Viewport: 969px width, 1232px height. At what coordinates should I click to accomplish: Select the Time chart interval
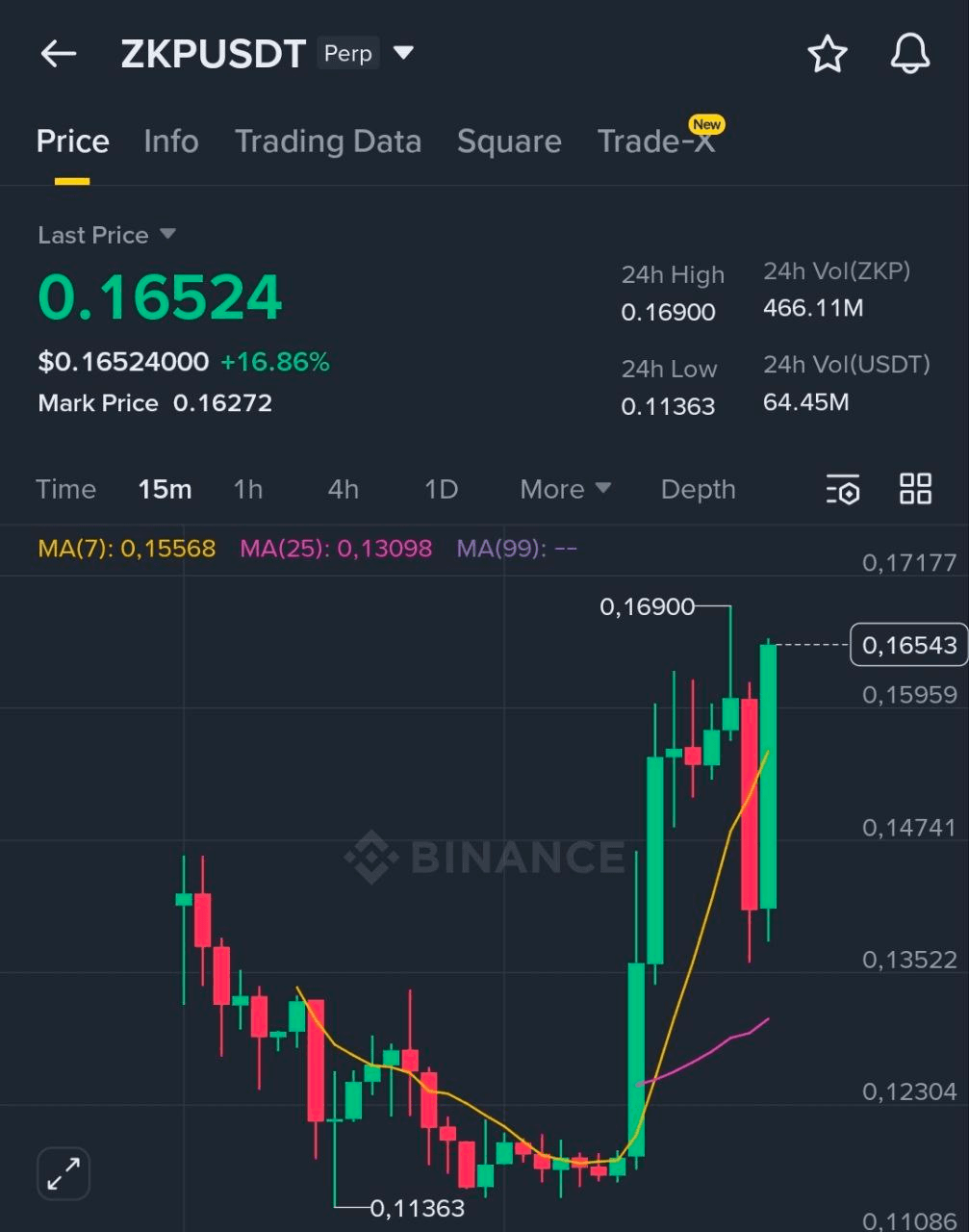[65, 489]
